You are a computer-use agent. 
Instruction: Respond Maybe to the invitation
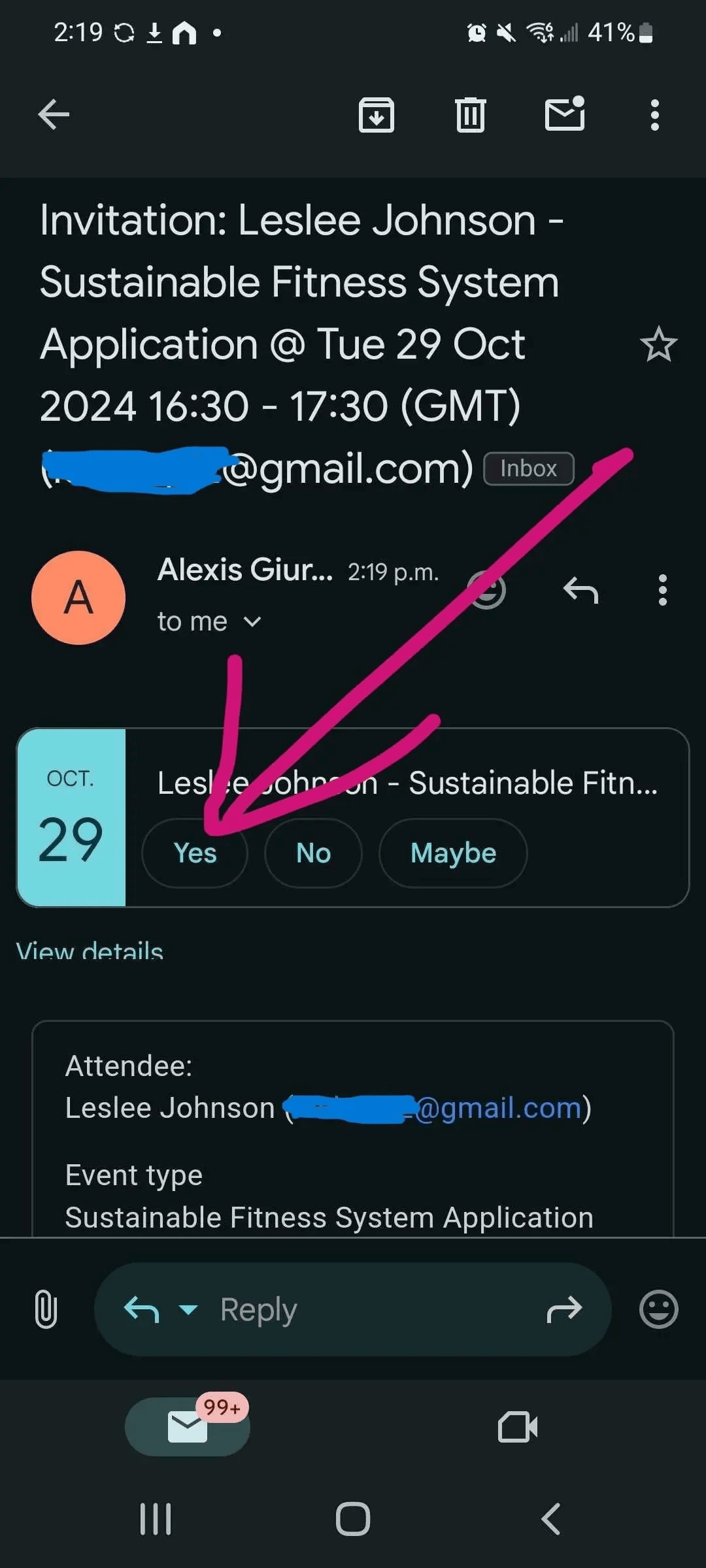point(453,853)
